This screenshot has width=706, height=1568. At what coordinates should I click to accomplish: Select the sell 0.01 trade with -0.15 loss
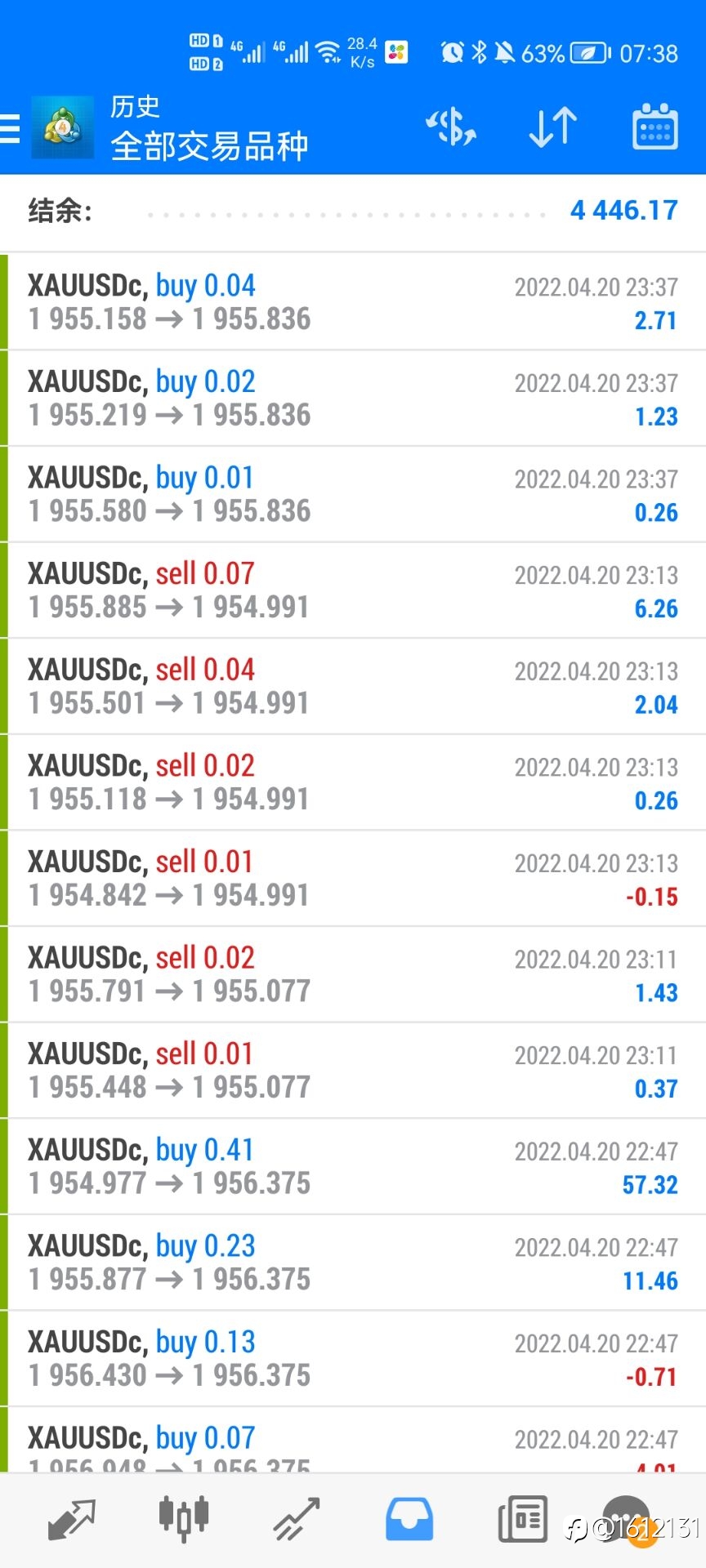tap(353, 879)
